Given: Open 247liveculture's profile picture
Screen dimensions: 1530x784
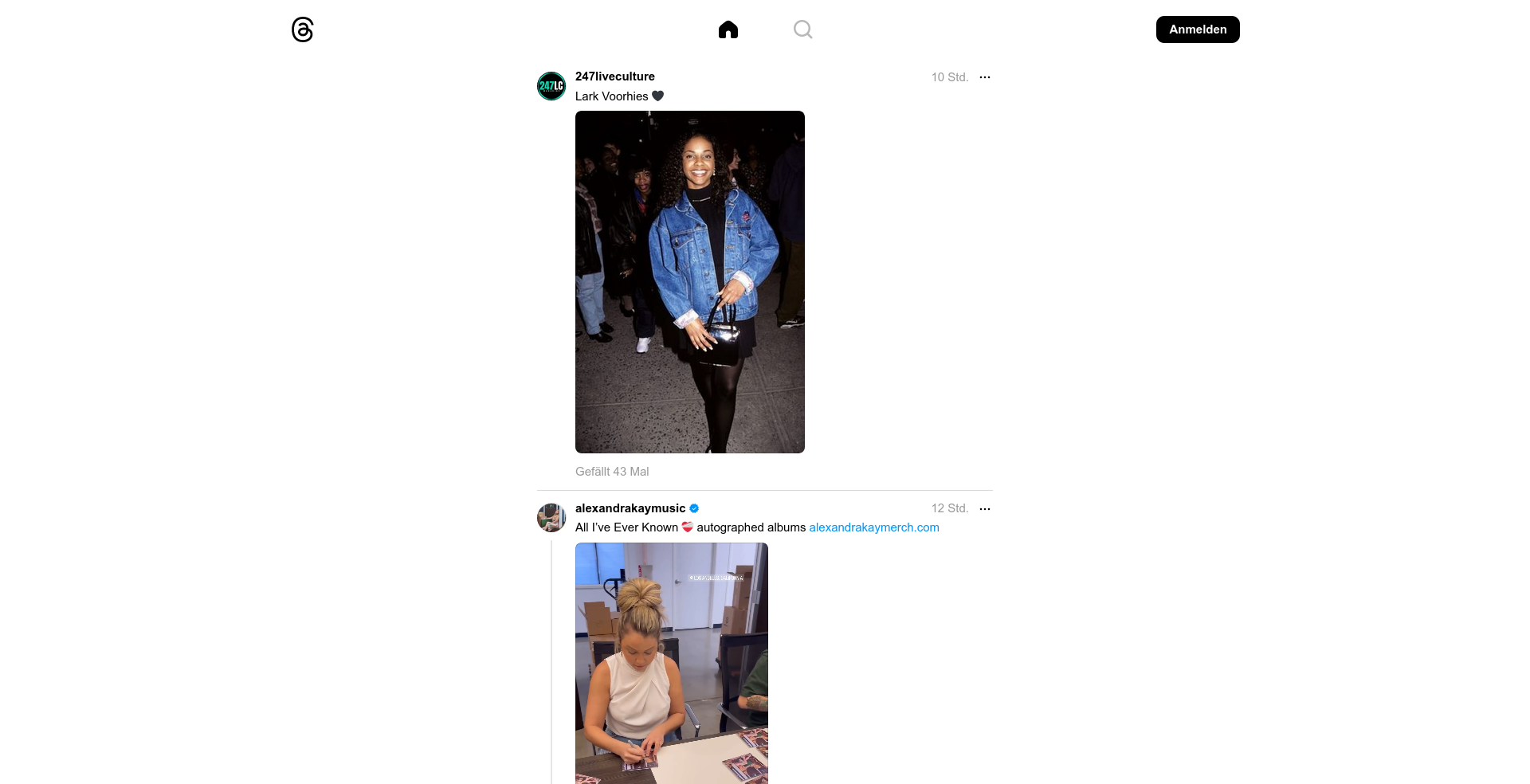Looking at the screenshot, I should [551, 86].
